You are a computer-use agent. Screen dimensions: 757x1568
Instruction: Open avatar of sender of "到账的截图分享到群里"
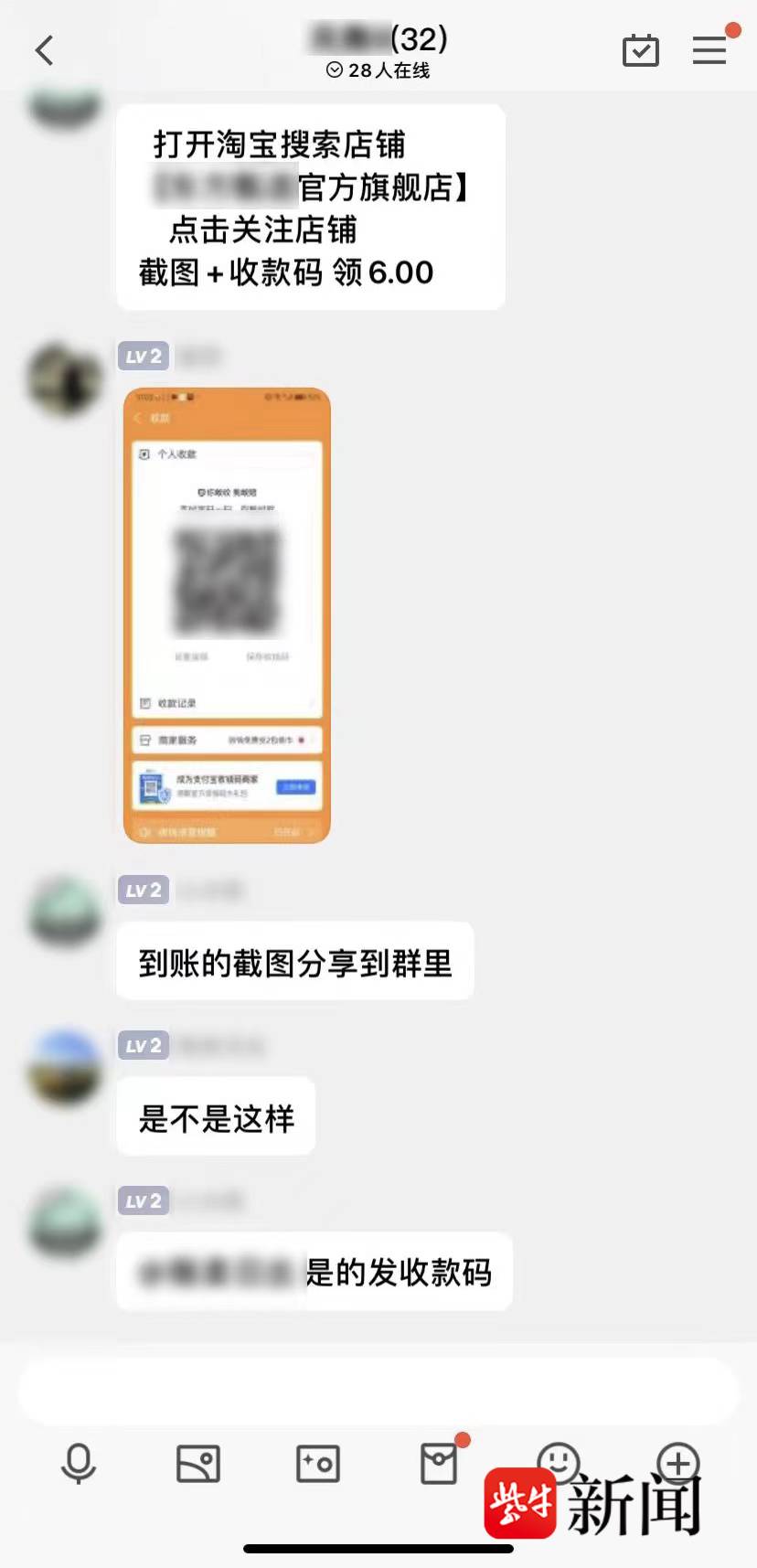[64, 912]
